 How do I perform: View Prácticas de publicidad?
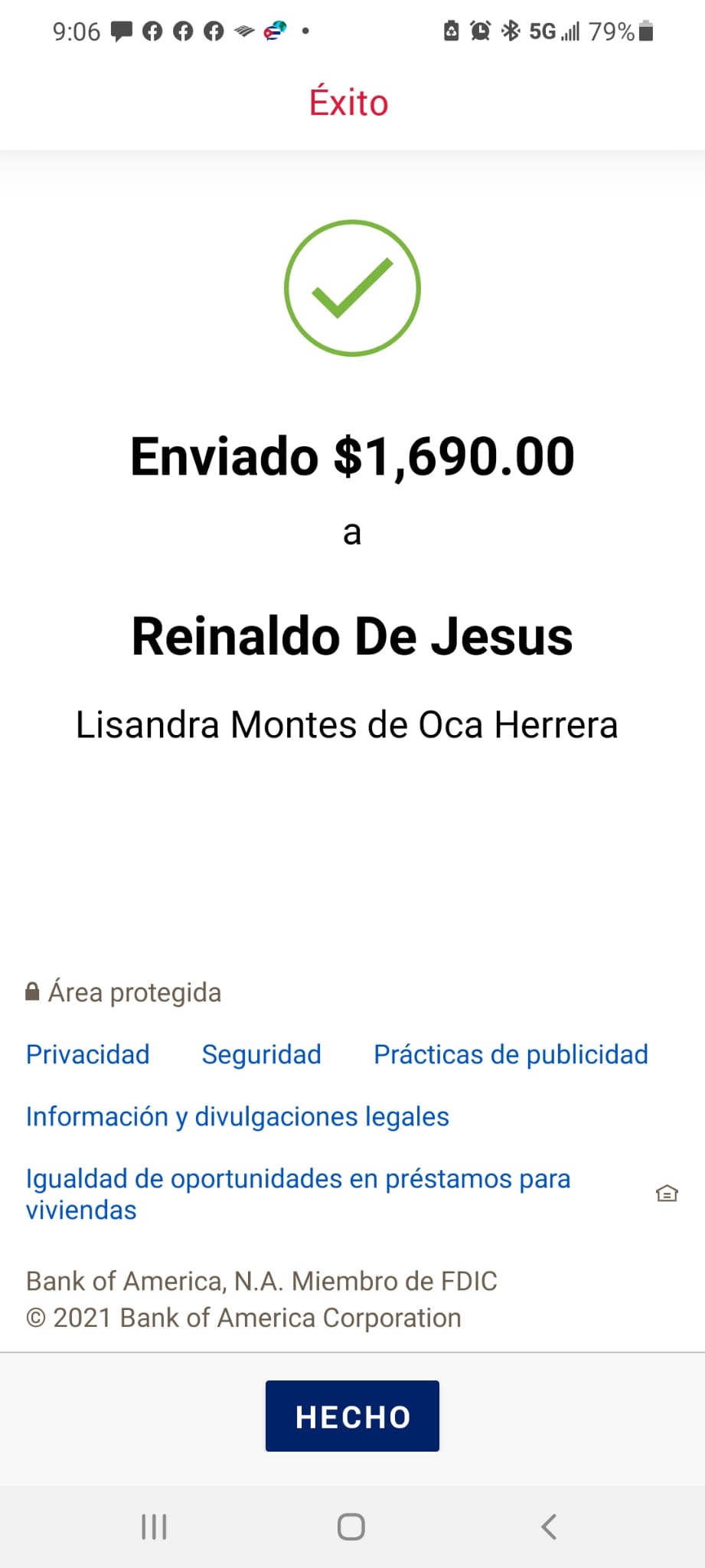pos(511,1054)
